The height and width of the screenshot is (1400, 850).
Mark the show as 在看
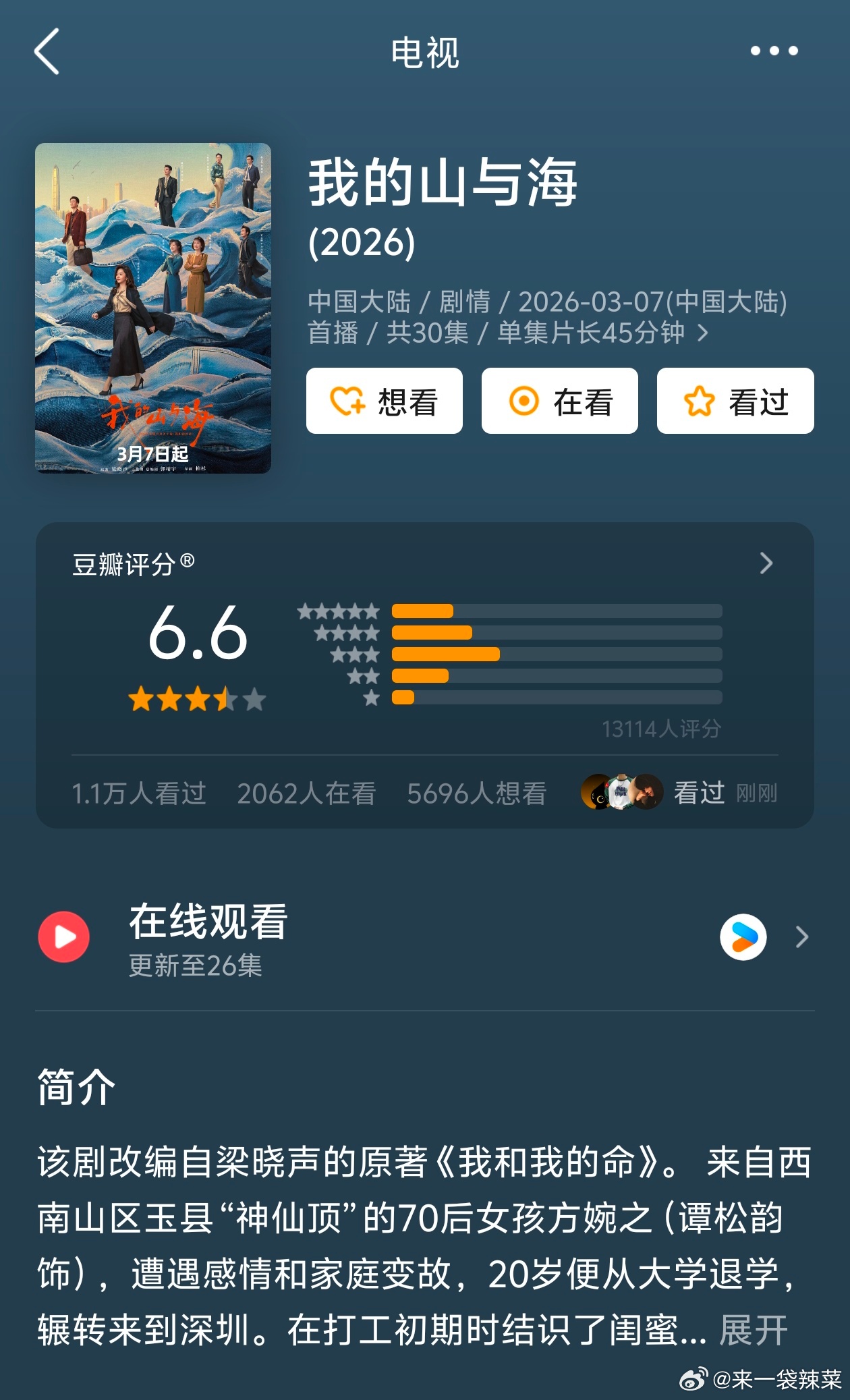559,401
